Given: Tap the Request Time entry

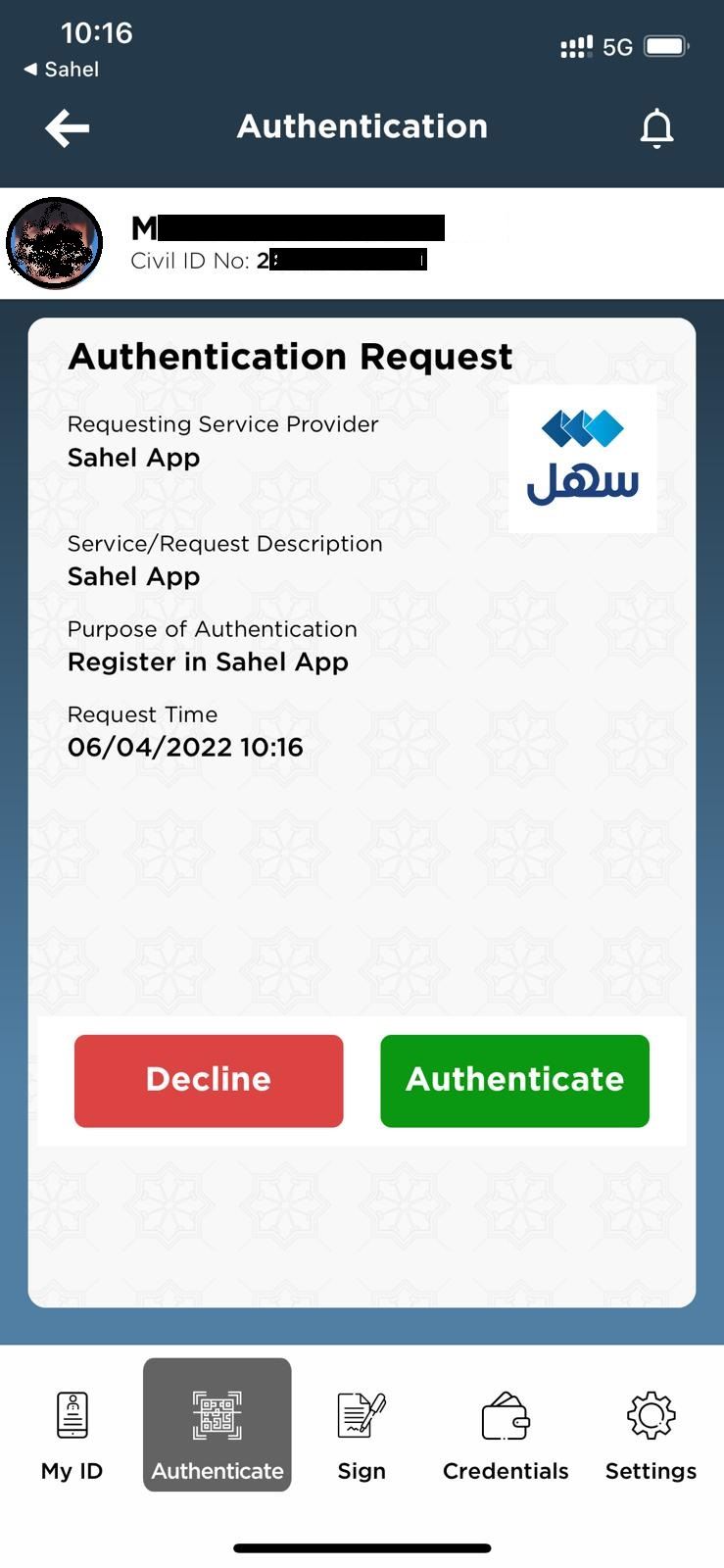Looking at the screenshot, I should (188, 747).
